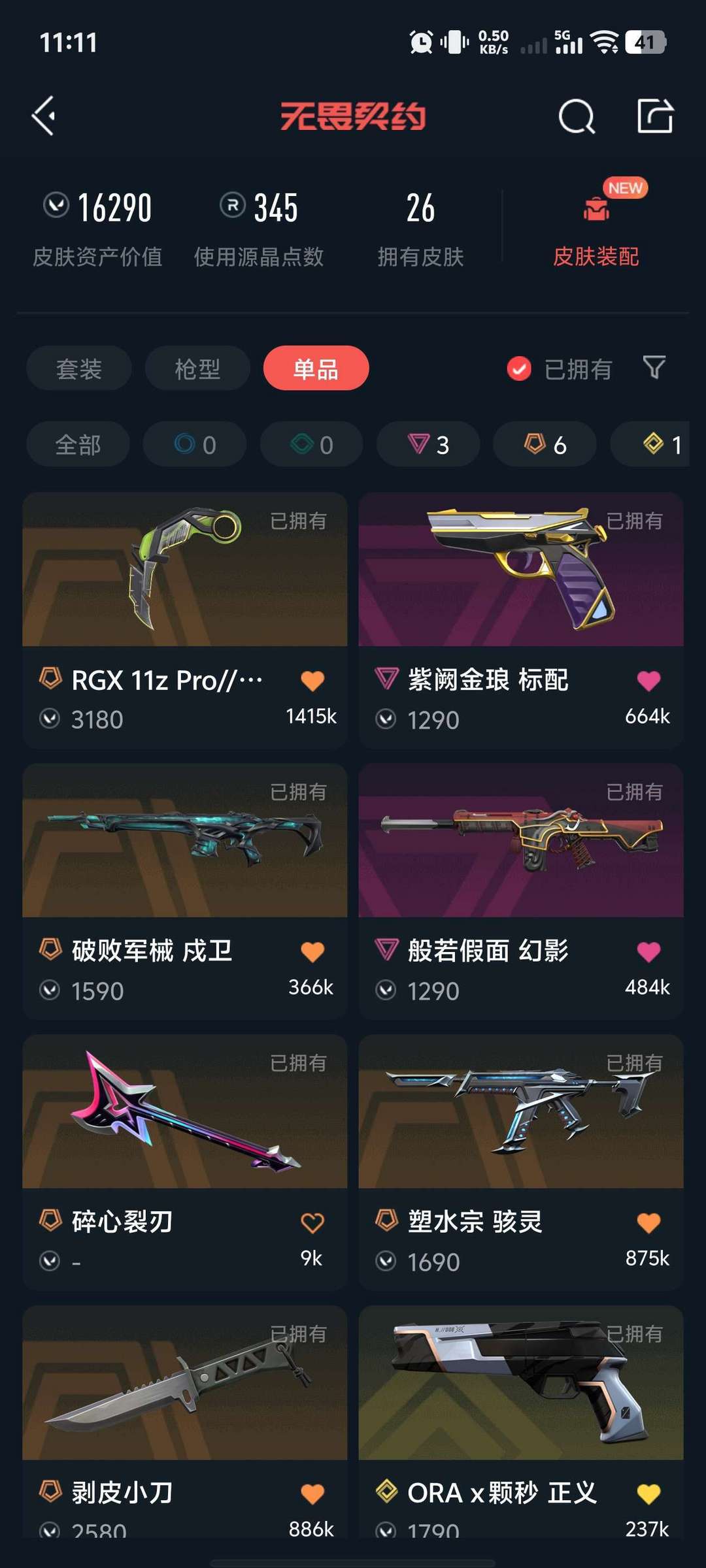Open the RGX 11z Pro skin thumbnail

(x=184, y=575)
